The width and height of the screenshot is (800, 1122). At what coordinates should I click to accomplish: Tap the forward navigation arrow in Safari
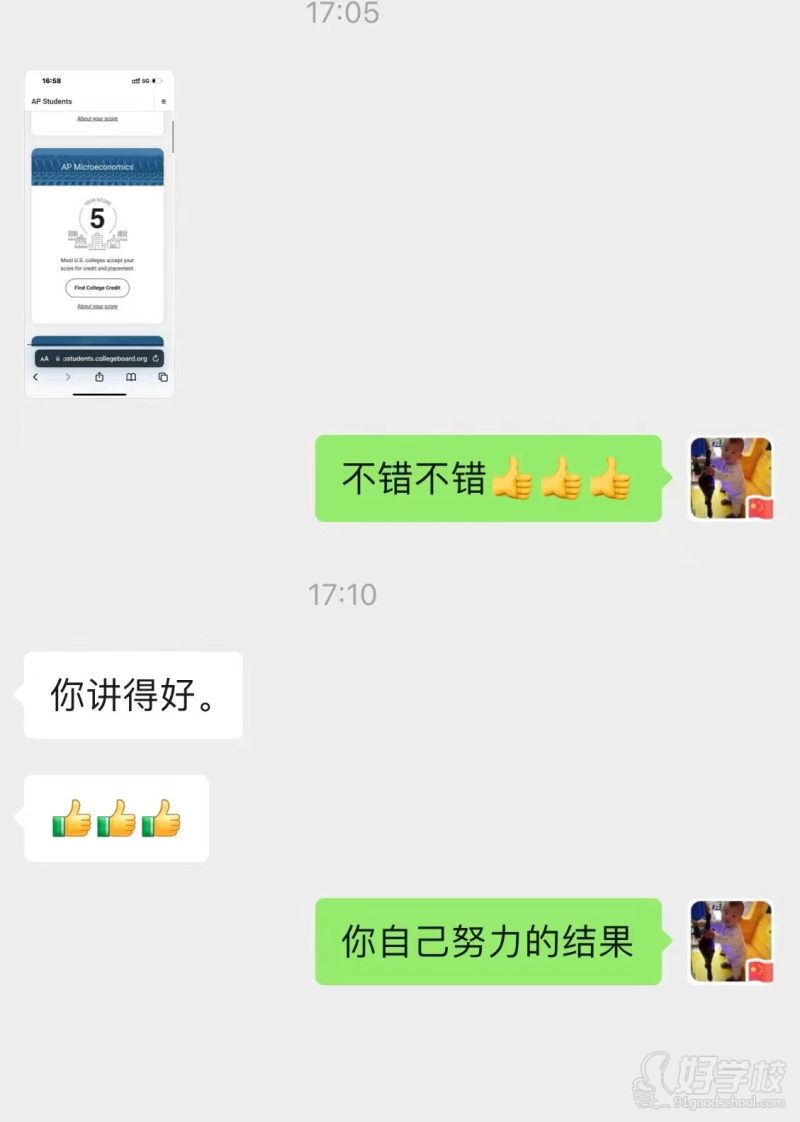tap(68, 377)
